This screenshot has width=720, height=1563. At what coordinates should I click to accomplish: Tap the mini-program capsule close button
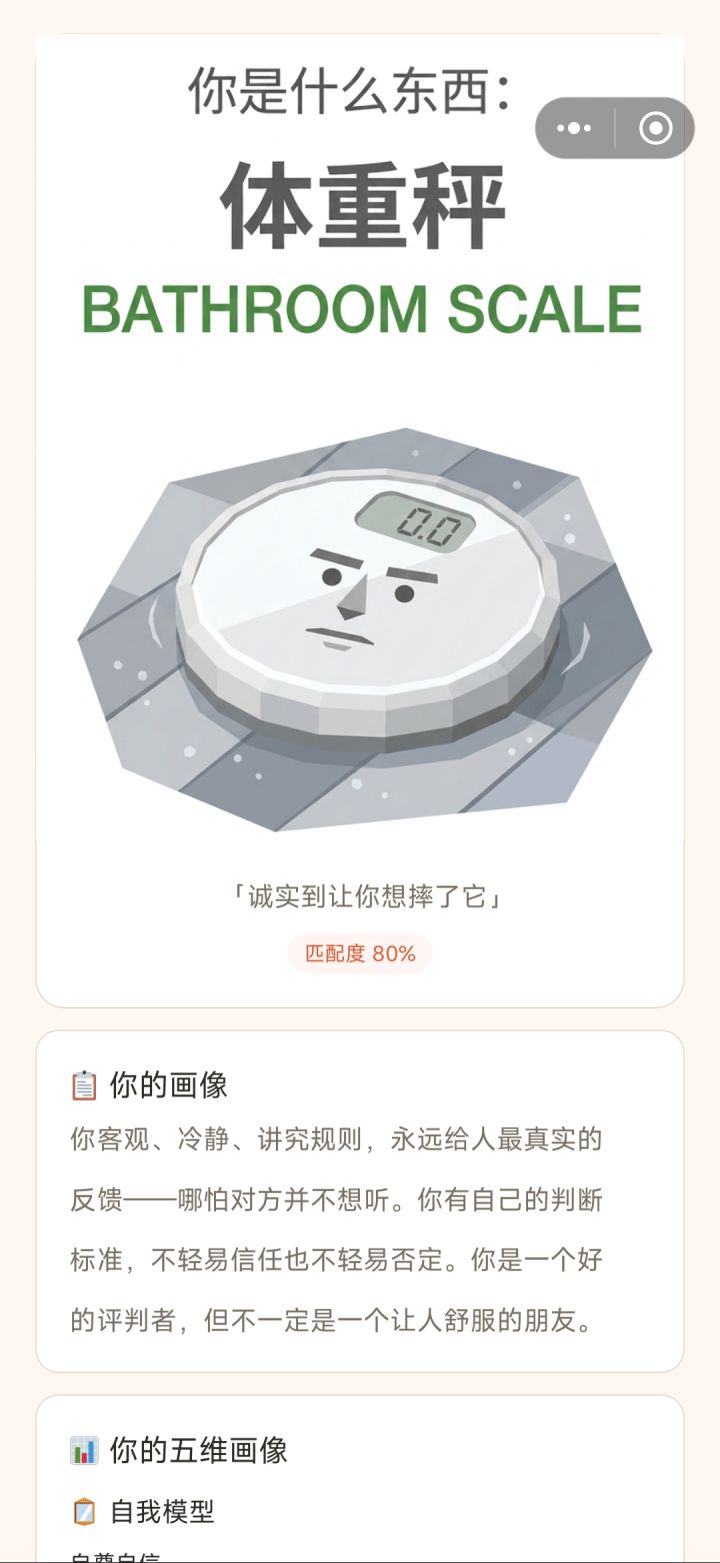pyautogui.click(x=657, y=128)
